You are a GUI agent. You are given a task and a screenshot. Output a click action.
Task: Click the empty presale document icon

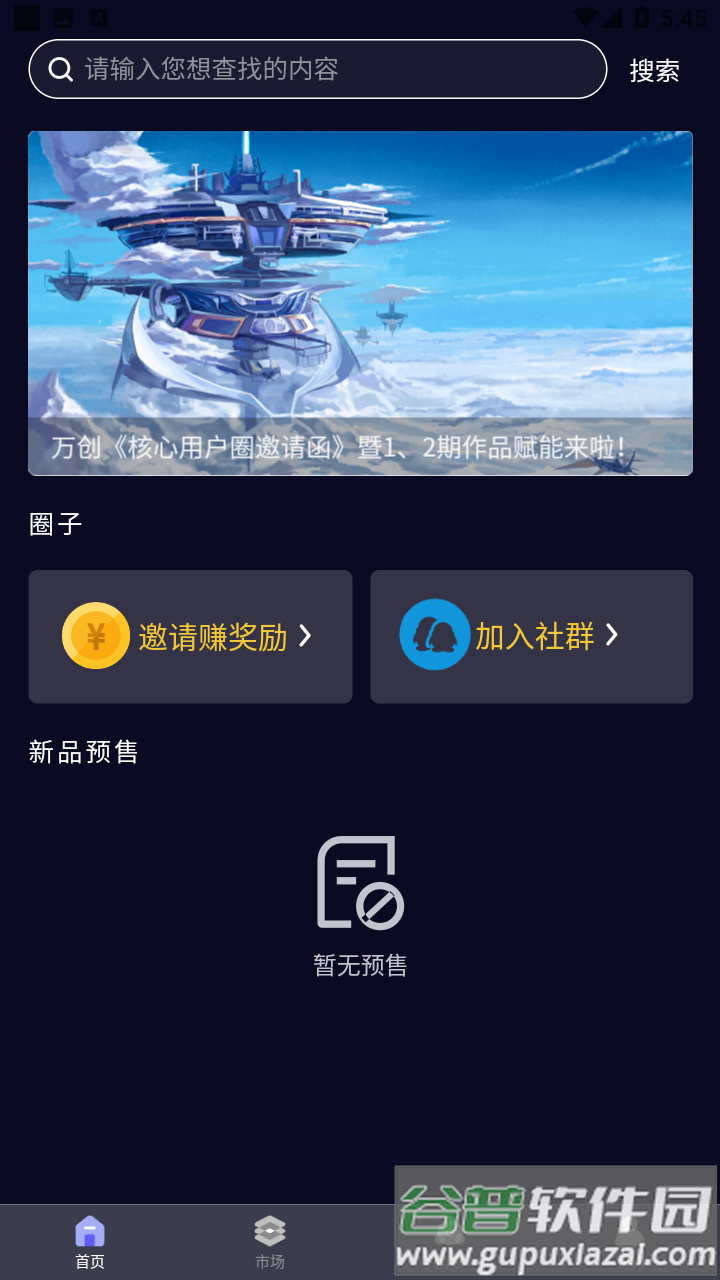tap(359, 884)
